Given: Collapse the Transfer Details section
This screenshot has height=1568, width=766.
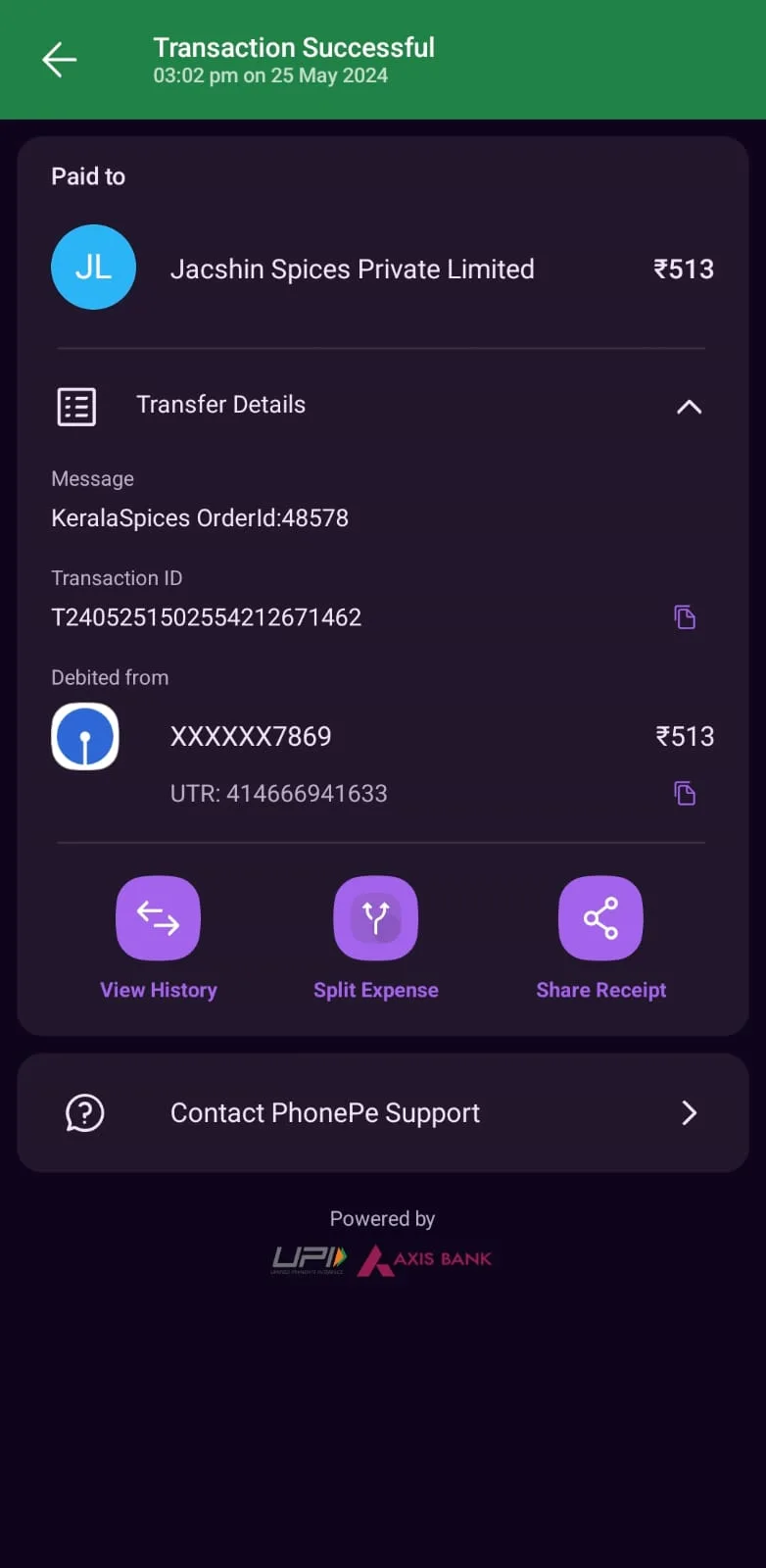Looking at the screenshot, I should [x=689, y=407].
